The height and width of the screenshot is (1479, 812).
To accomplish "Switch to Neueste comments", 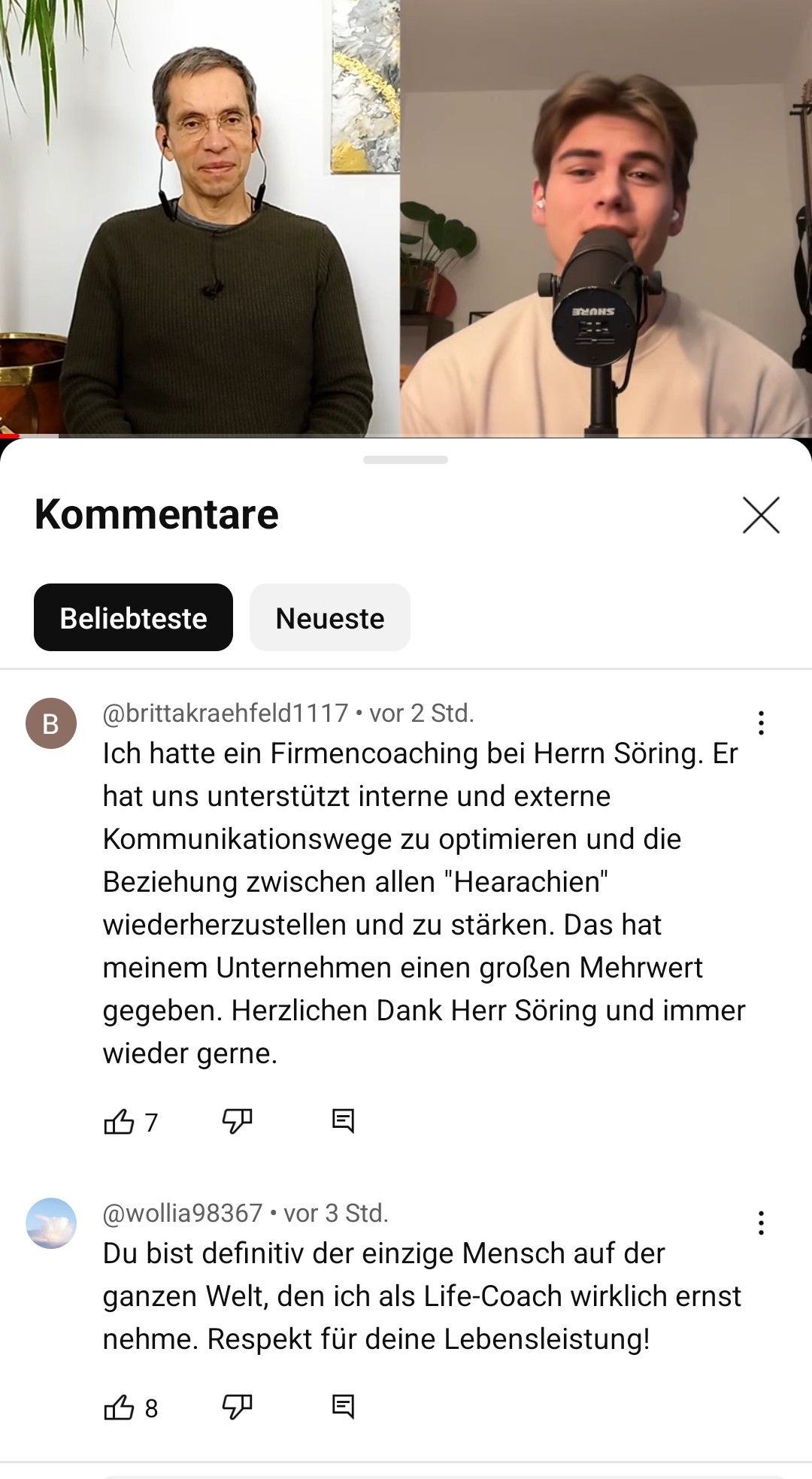I will [330, 617].
